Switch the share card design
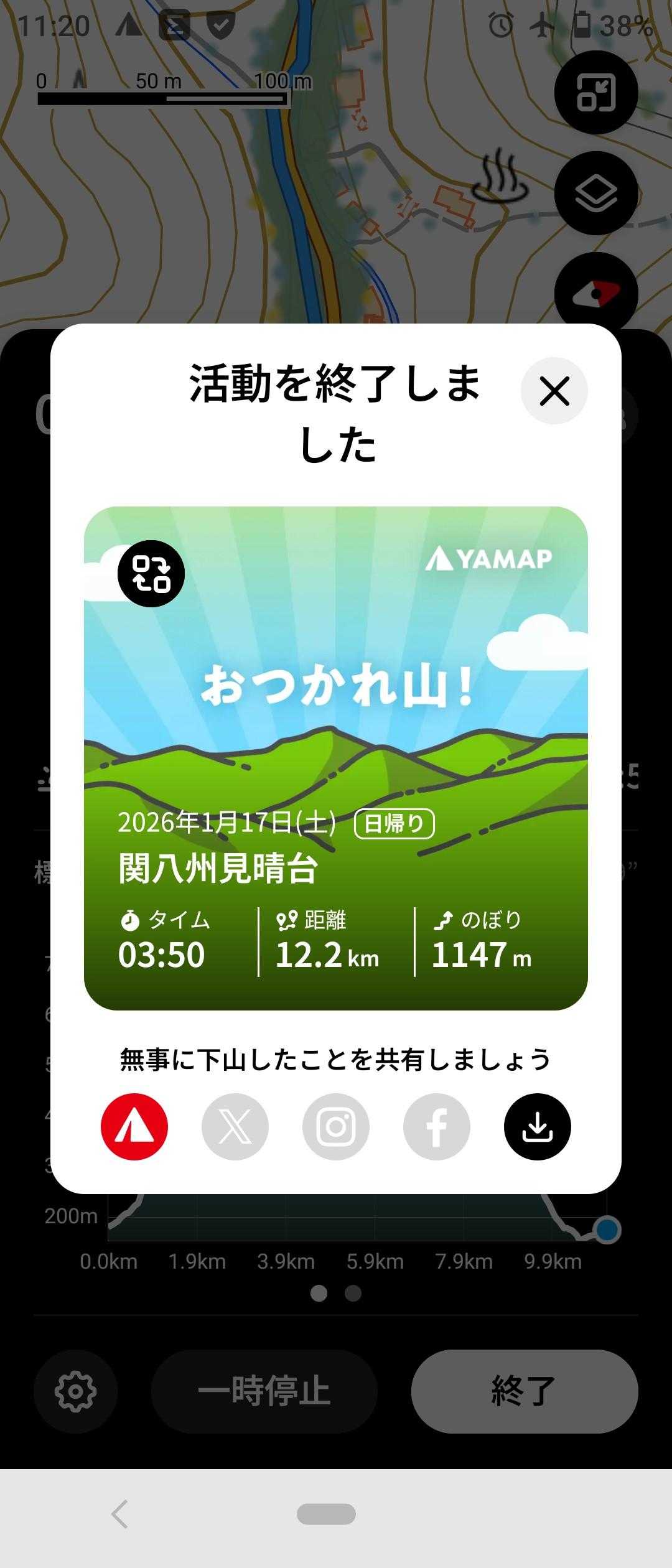The height and width of the screenshot is (1568, 672). click(x=151, y=574)
